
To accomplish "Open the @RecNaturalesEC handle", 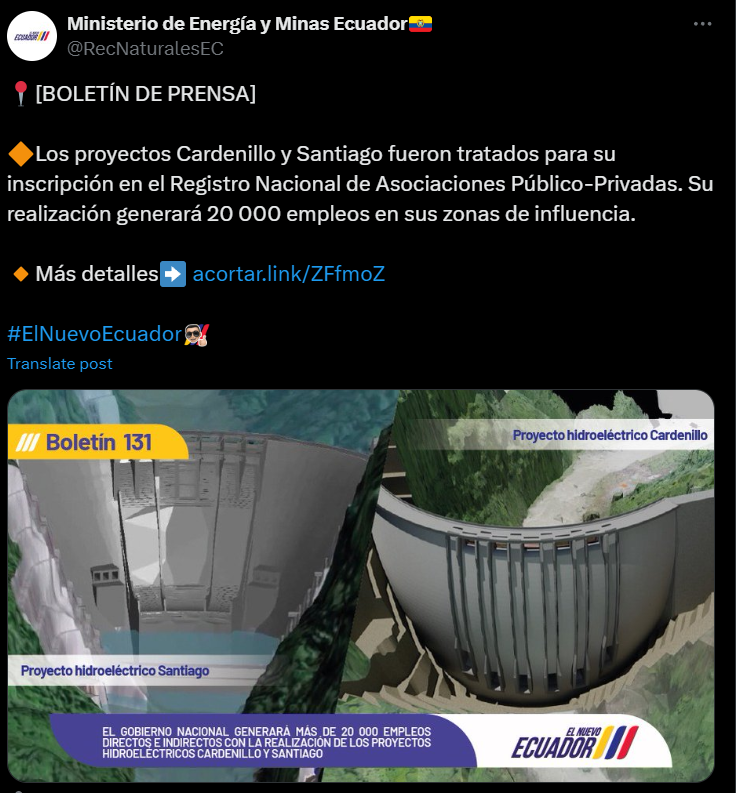I will [144, 48].
